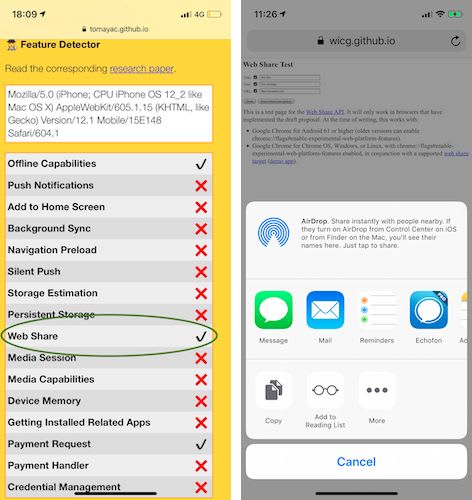Tap the wicg.github.io address bar
Image resolution: width=472 pixels, height=500 pixels.
[x=356, y=41]
